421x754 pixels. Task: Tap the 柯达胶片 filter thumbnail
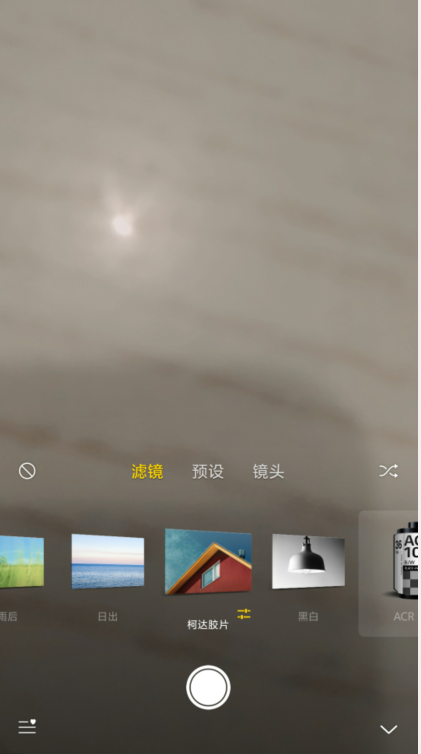click(208, 561)
